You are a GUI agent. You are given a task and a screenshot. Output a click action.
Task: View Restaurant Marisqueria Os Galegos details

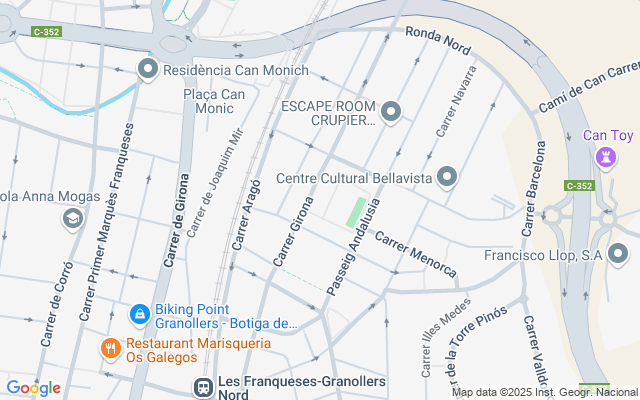click(111, 349)
